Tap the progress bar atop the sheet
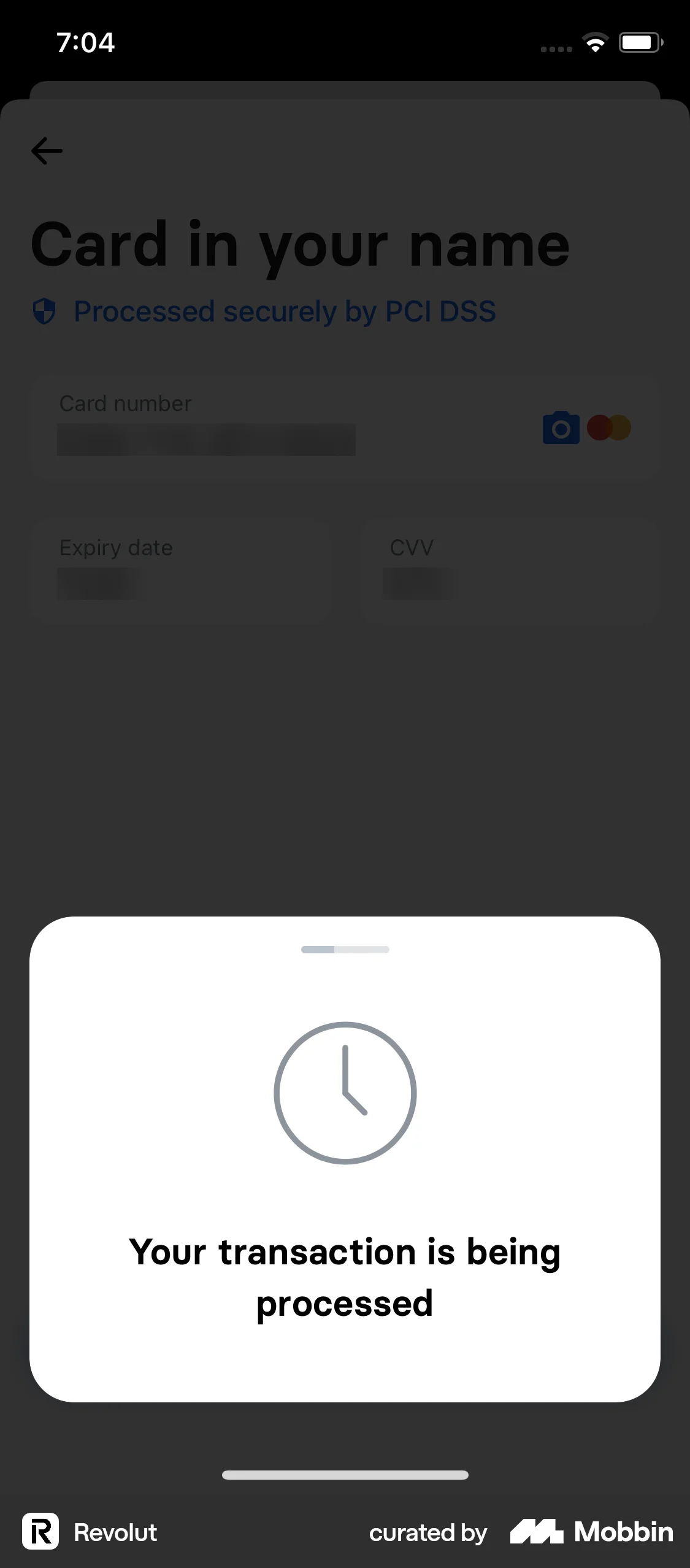Viewport: 690px width, 1568px height. [x=345, y=949]
